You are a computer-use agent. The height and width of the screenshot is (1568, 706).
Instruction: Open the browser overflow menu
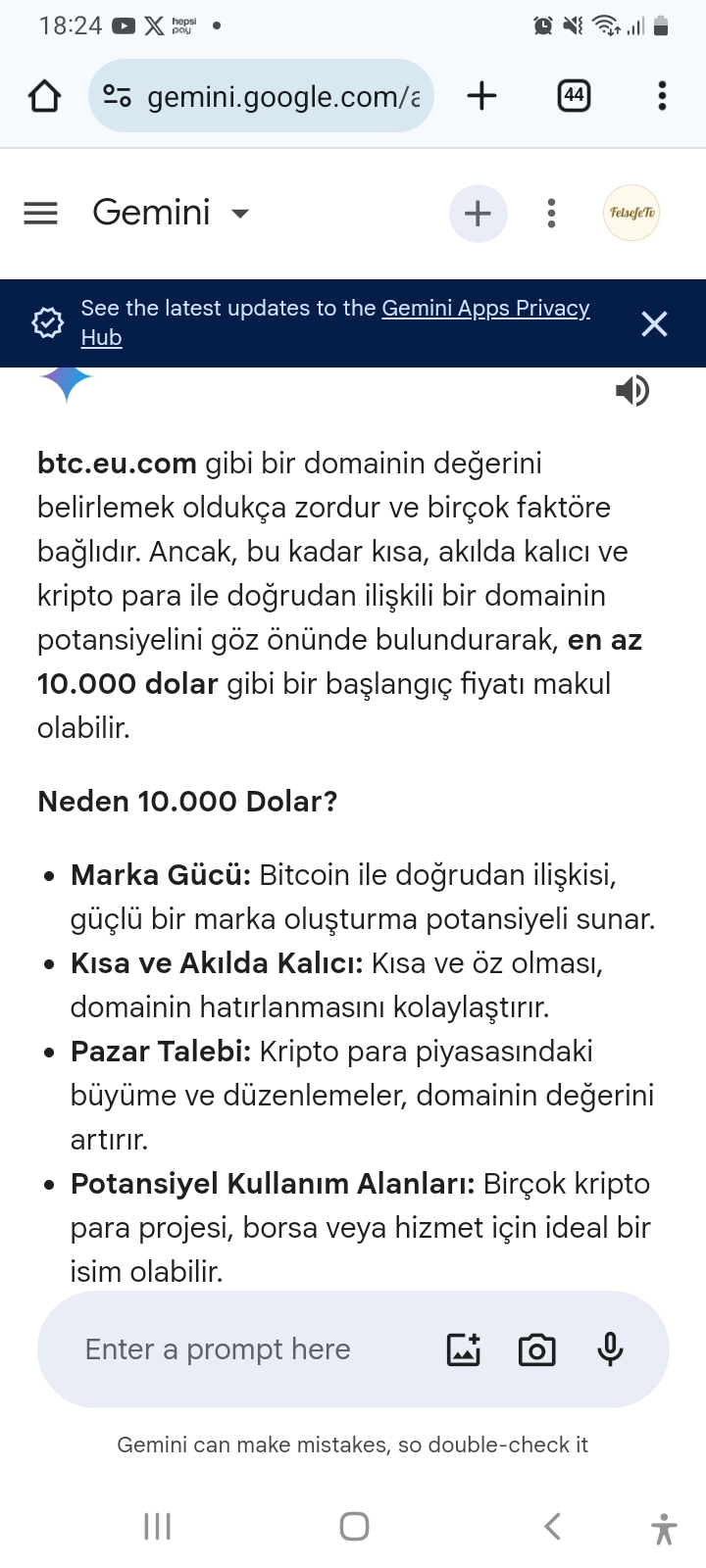(x=662, y=96)
